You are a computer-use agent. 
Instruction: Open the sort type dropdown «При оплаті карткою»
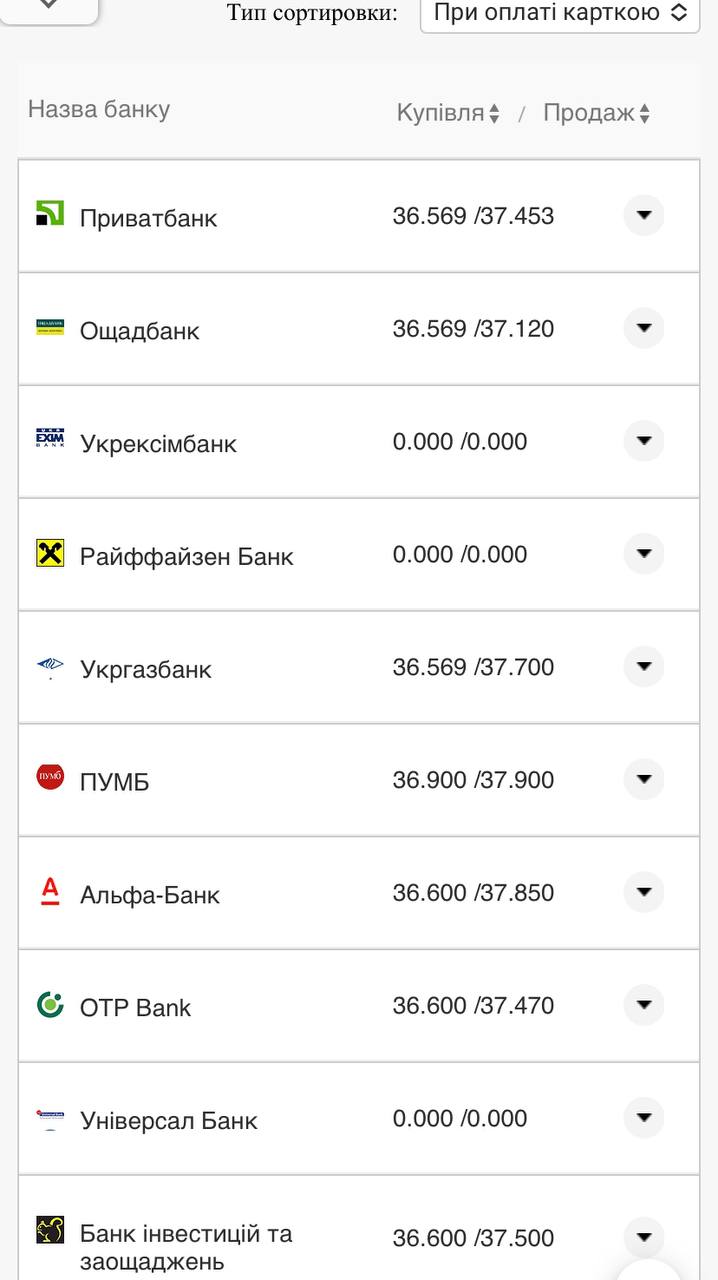click(559, 13)
